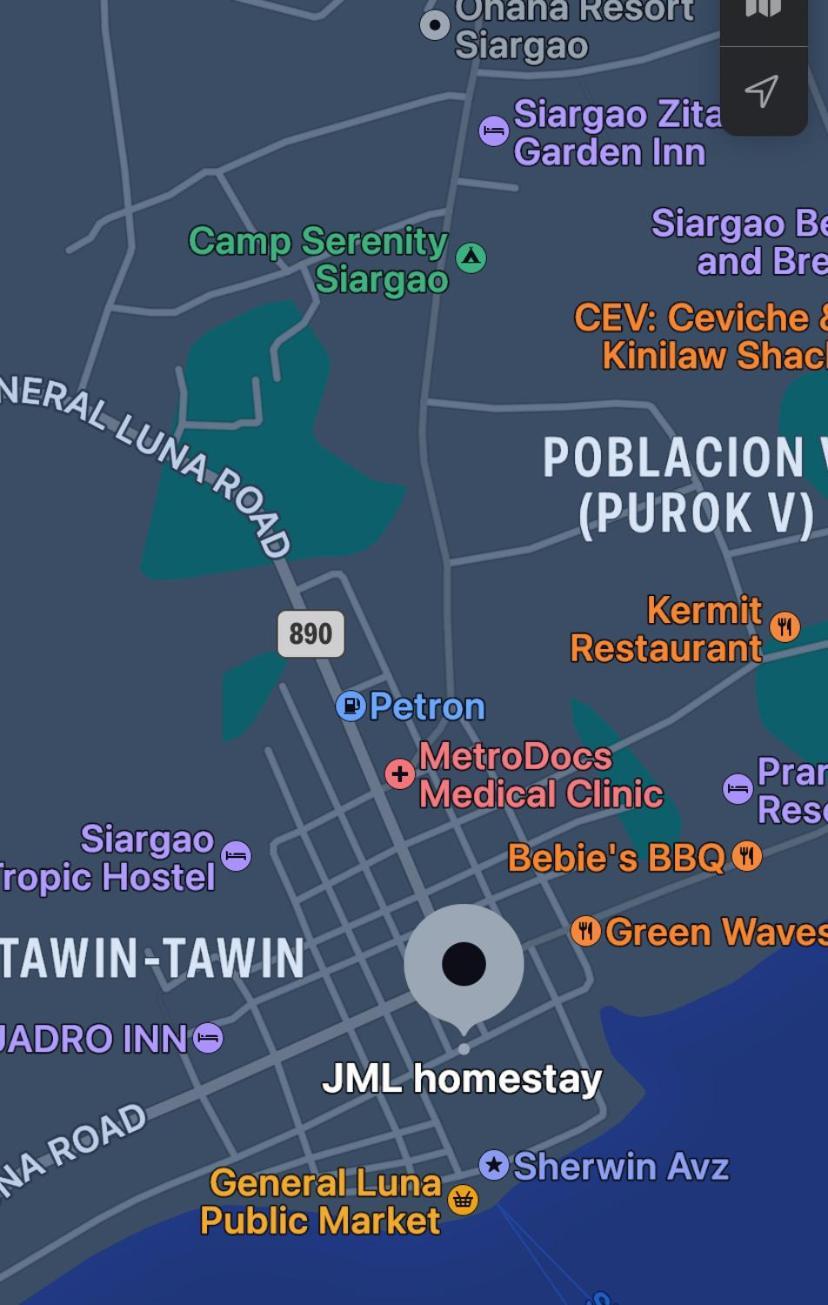Select Camp Serenity Siargao marker
The height and width of the screenshot is (1305, 828).
471,258
